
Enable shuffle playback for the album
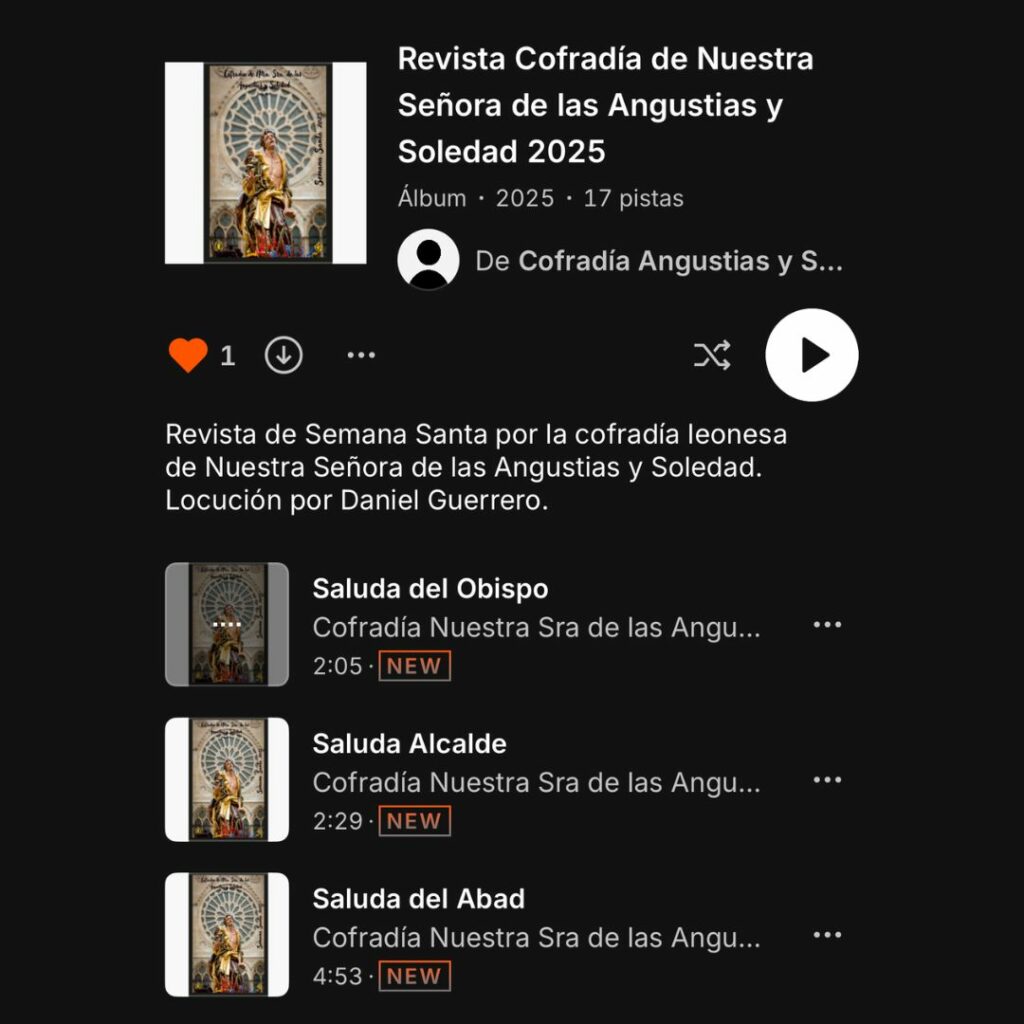click(712, 355)
